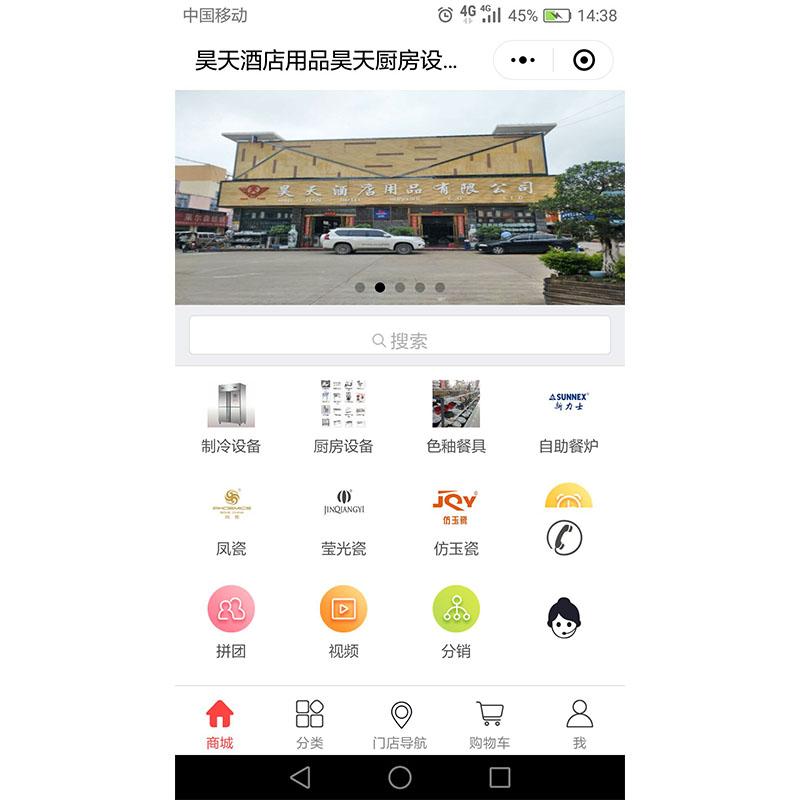Select the 色釉餐具 category
Image resolution: width=800 pixels, height=800 pixels.
[x=456, y=417]
